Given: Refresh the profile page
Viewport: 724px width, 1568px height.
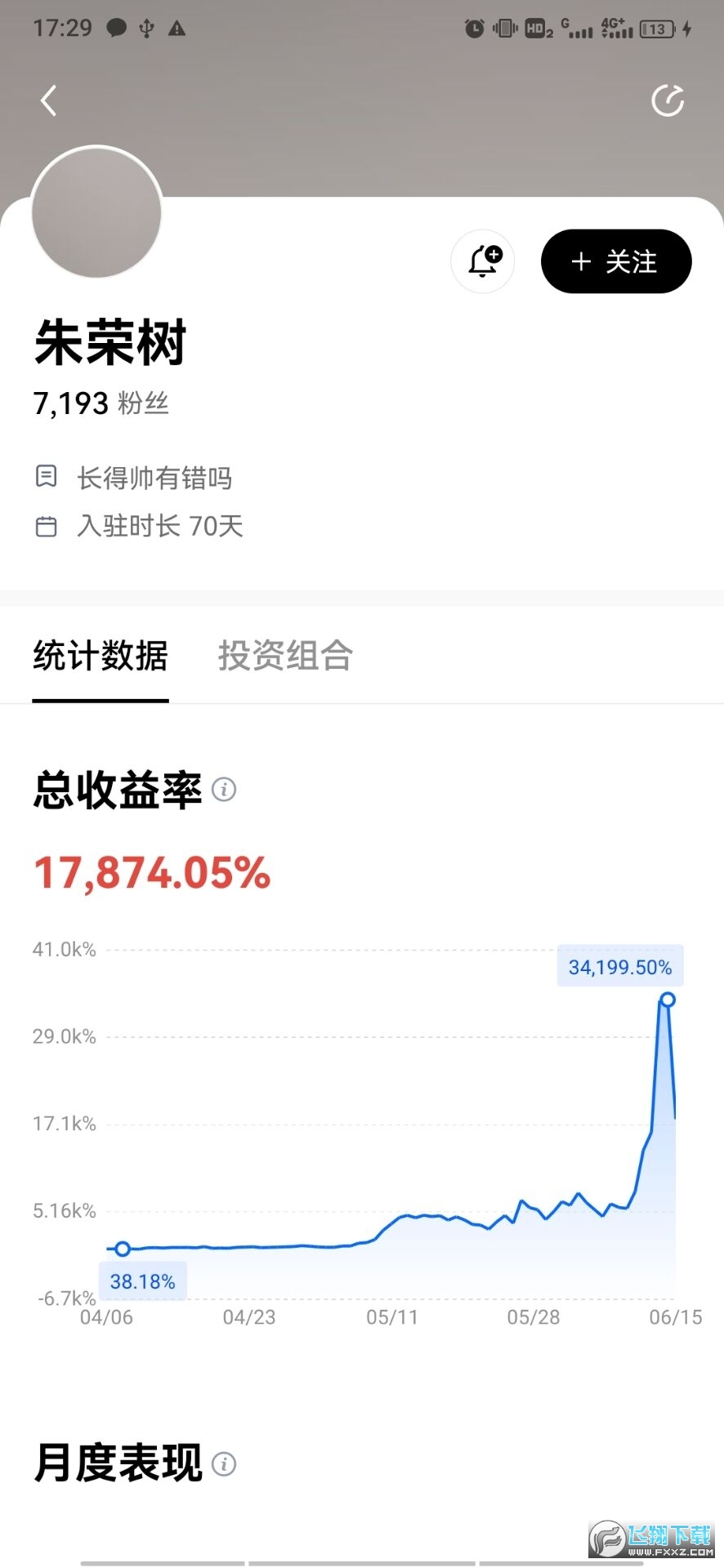Looking at the screenshot, I should click(x=668, y=100).
